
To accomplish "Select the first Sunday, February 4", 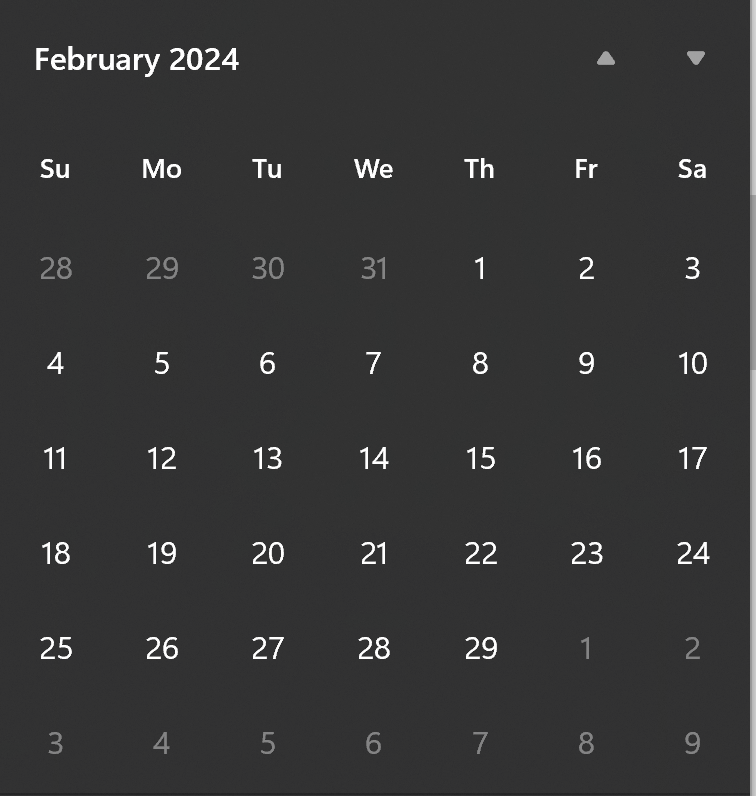I will pos(55,363).
